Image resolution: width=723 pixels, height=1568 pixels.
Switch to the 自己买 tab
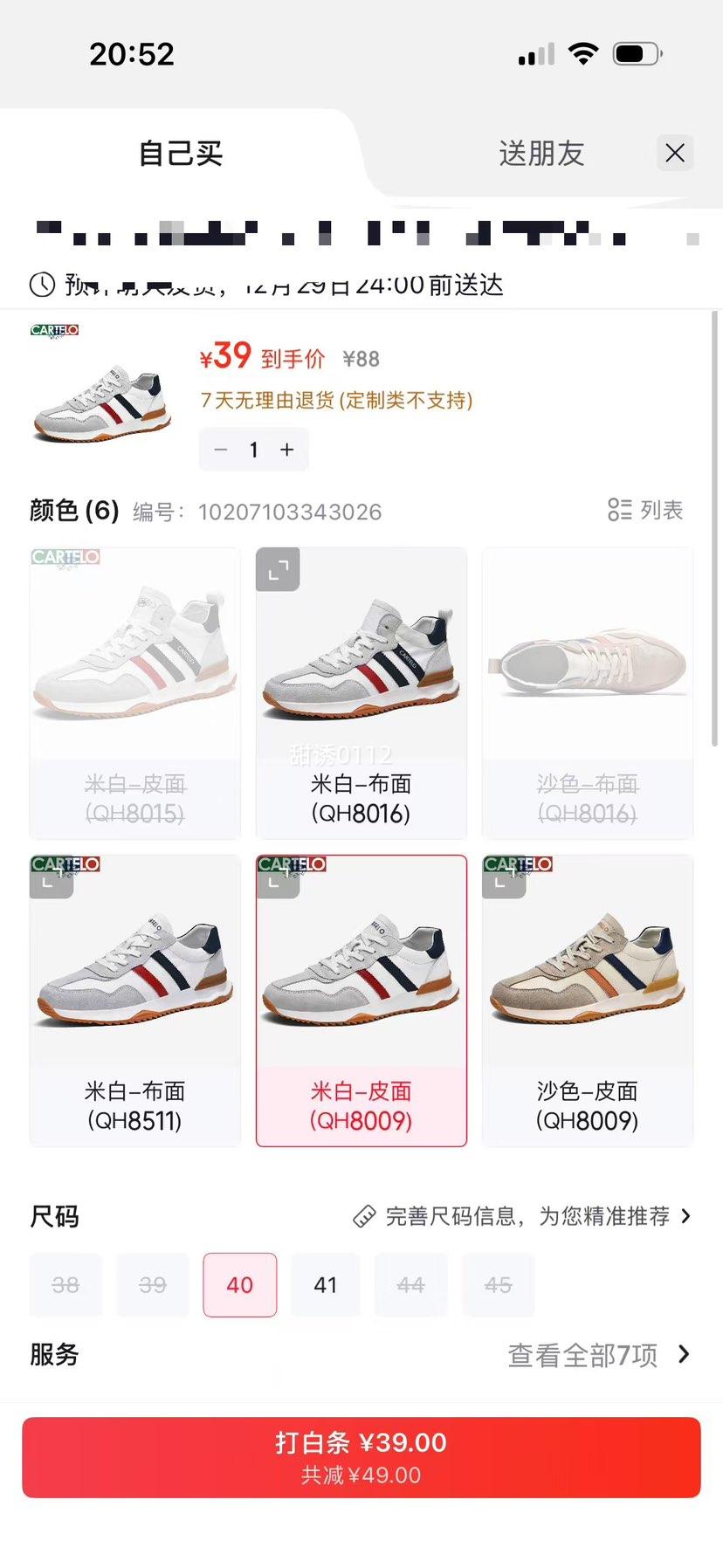click(179, 153)
